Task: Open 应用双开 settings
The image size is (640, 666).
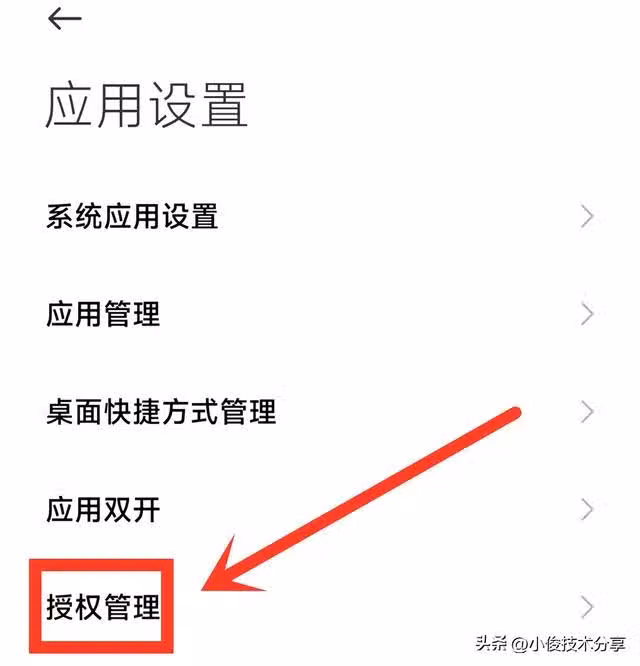Action: 103,510
